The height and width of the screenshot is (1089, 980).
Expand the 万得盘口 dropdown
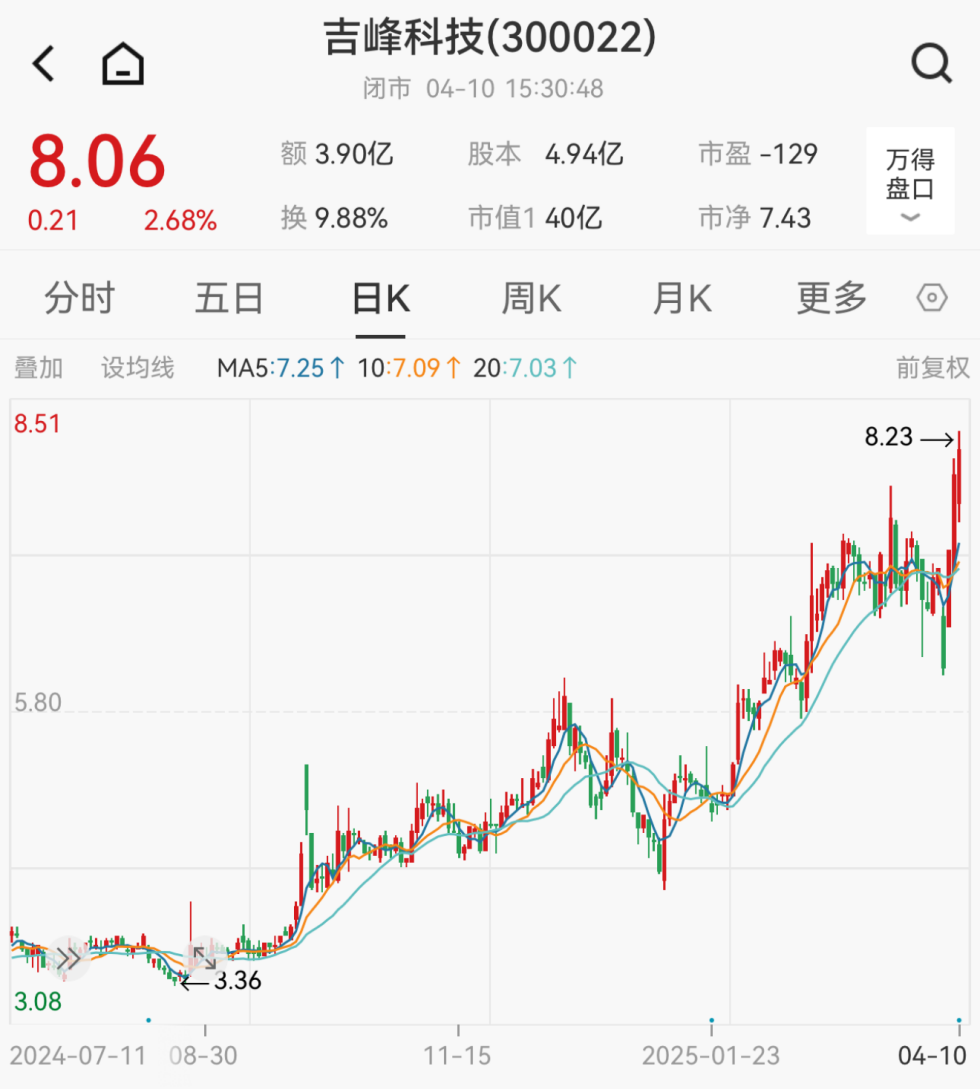(x=909, y=182)
